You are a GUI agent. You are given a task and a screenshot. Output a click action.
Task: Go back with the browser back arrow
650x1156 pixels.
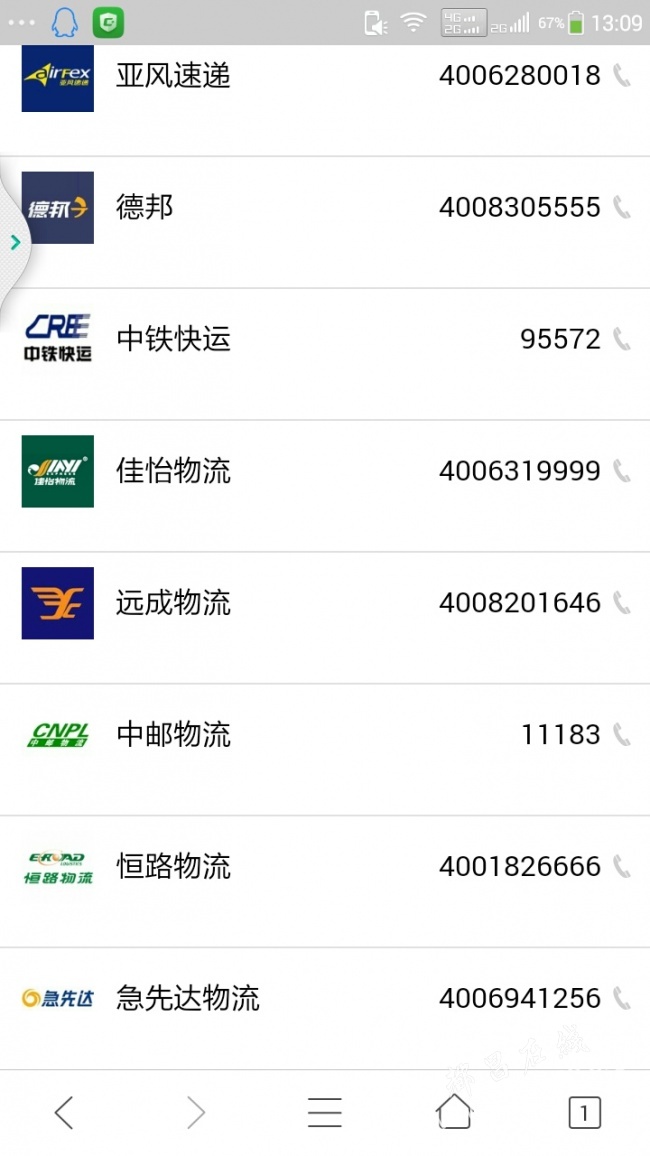click(64, 1112)
